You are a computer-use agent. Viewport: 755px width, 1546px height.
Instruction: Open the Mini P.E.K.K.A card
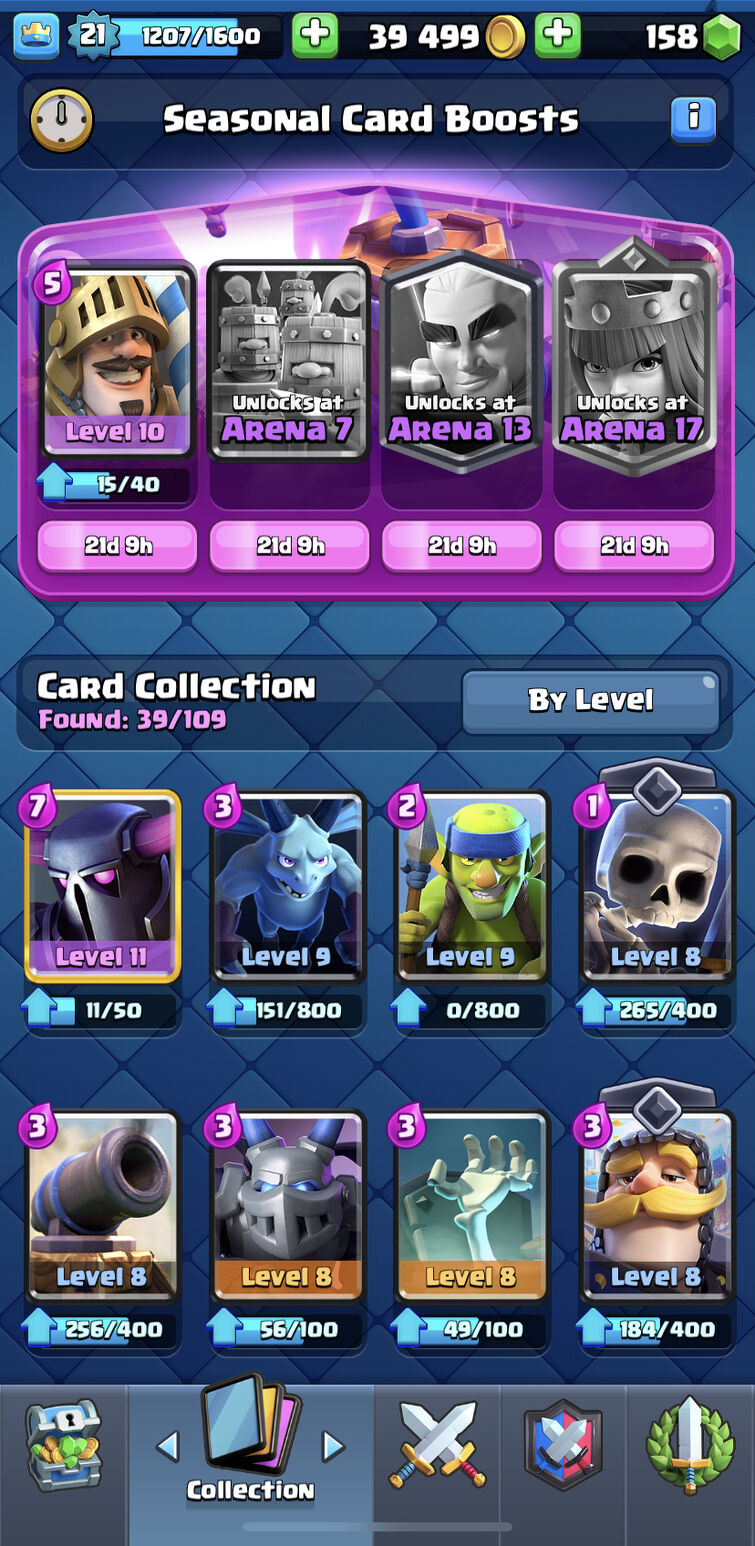pos(287,1207)
